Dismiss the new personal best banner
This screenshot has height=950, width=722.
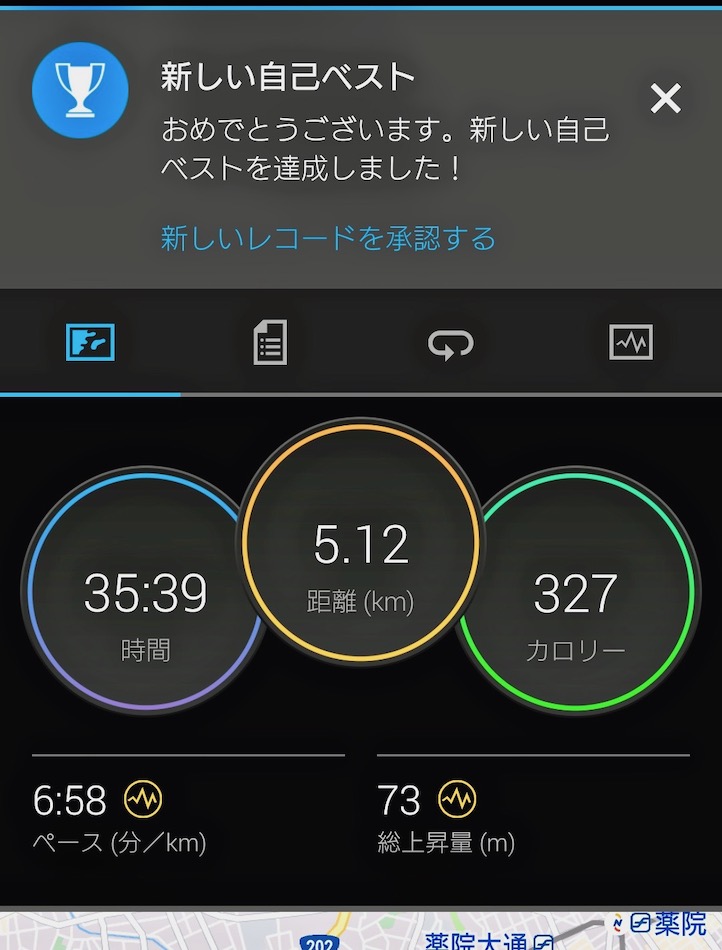tap(665, 99)
